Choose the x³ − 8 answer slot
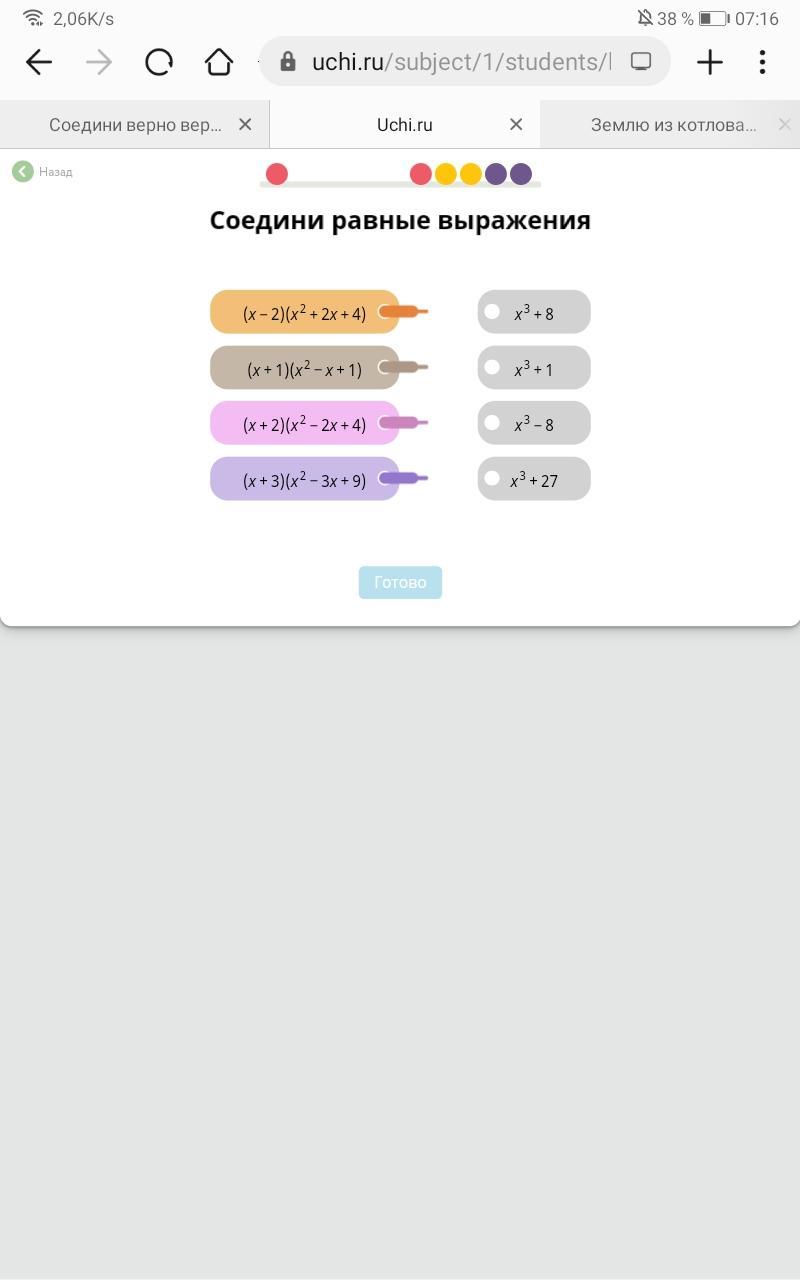Screen dimensions: 800x1280 tap(534, 424)
